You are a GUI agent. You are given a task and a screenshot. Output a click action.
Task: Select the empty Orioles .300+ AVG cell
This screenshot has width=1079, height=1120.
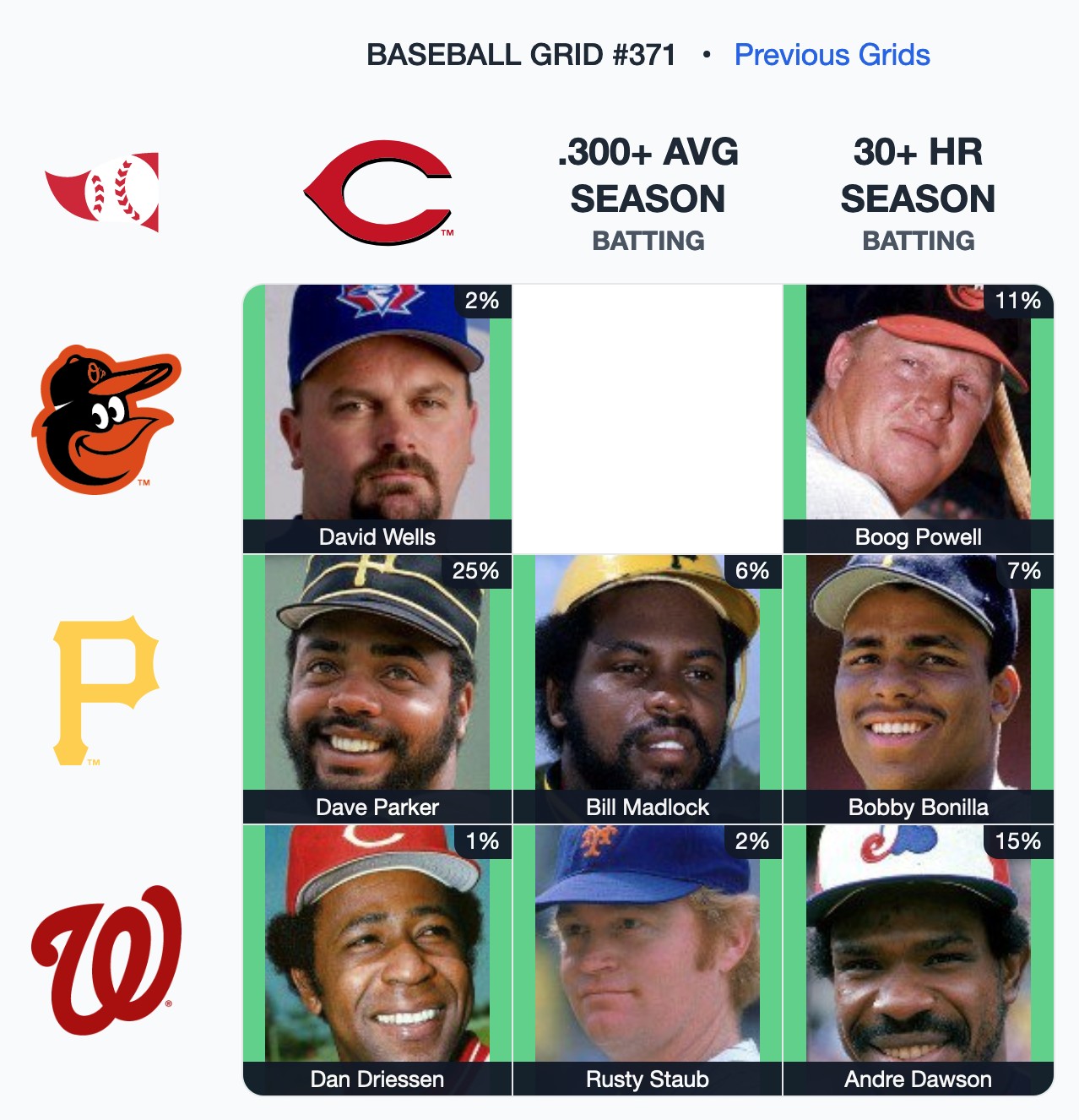(648, 419)
